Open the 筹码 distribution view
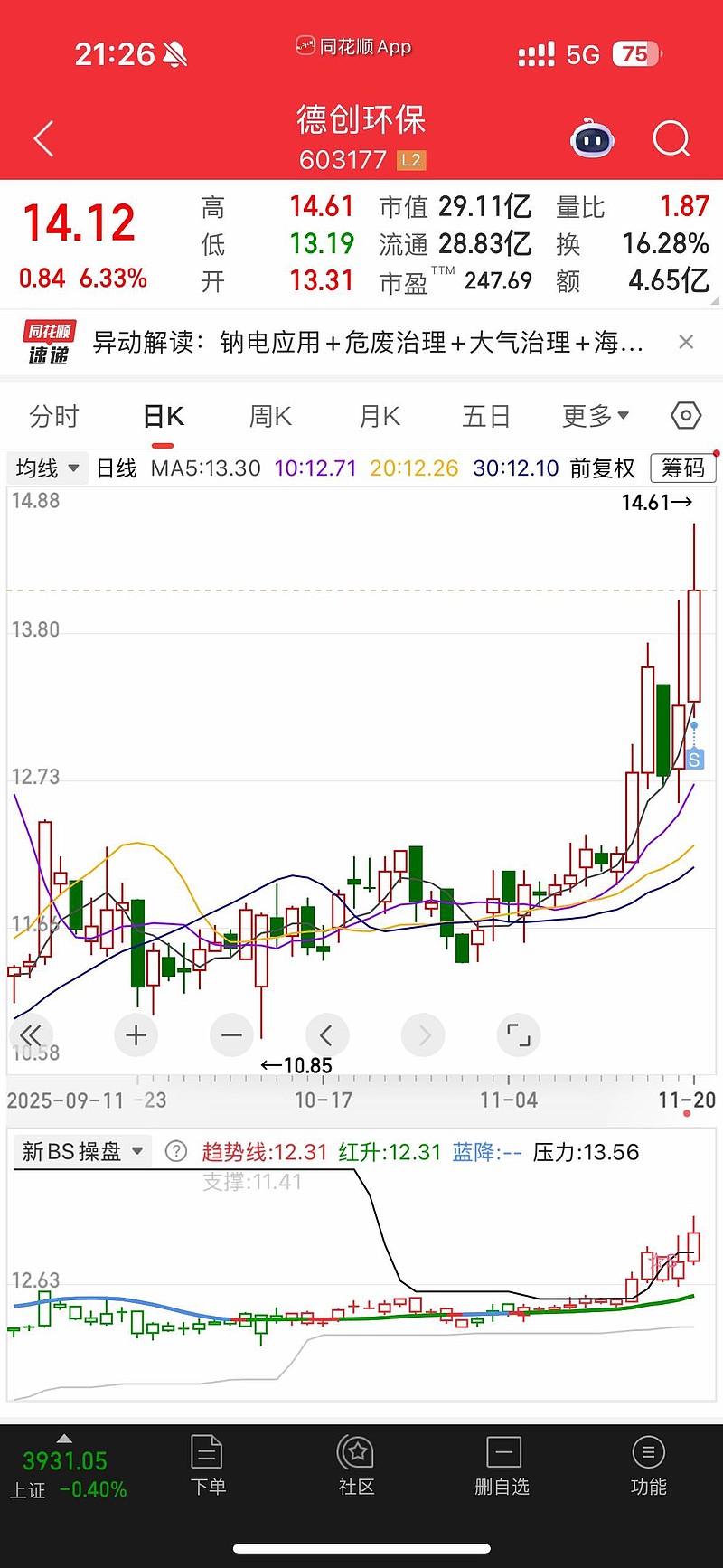 [683, 468]
